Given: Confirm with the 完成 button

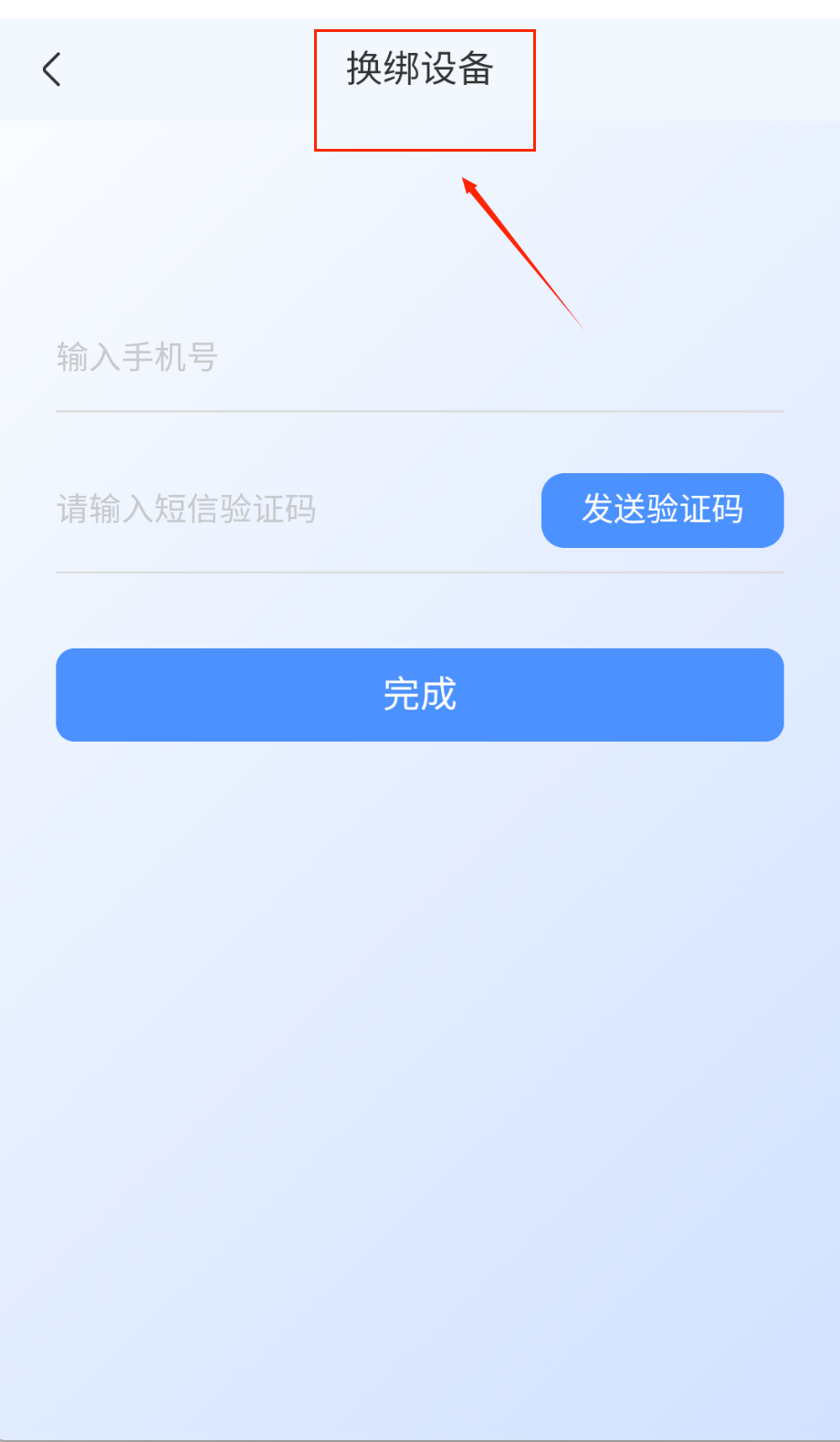Looking at the screenshot, I should click(419, 695).
